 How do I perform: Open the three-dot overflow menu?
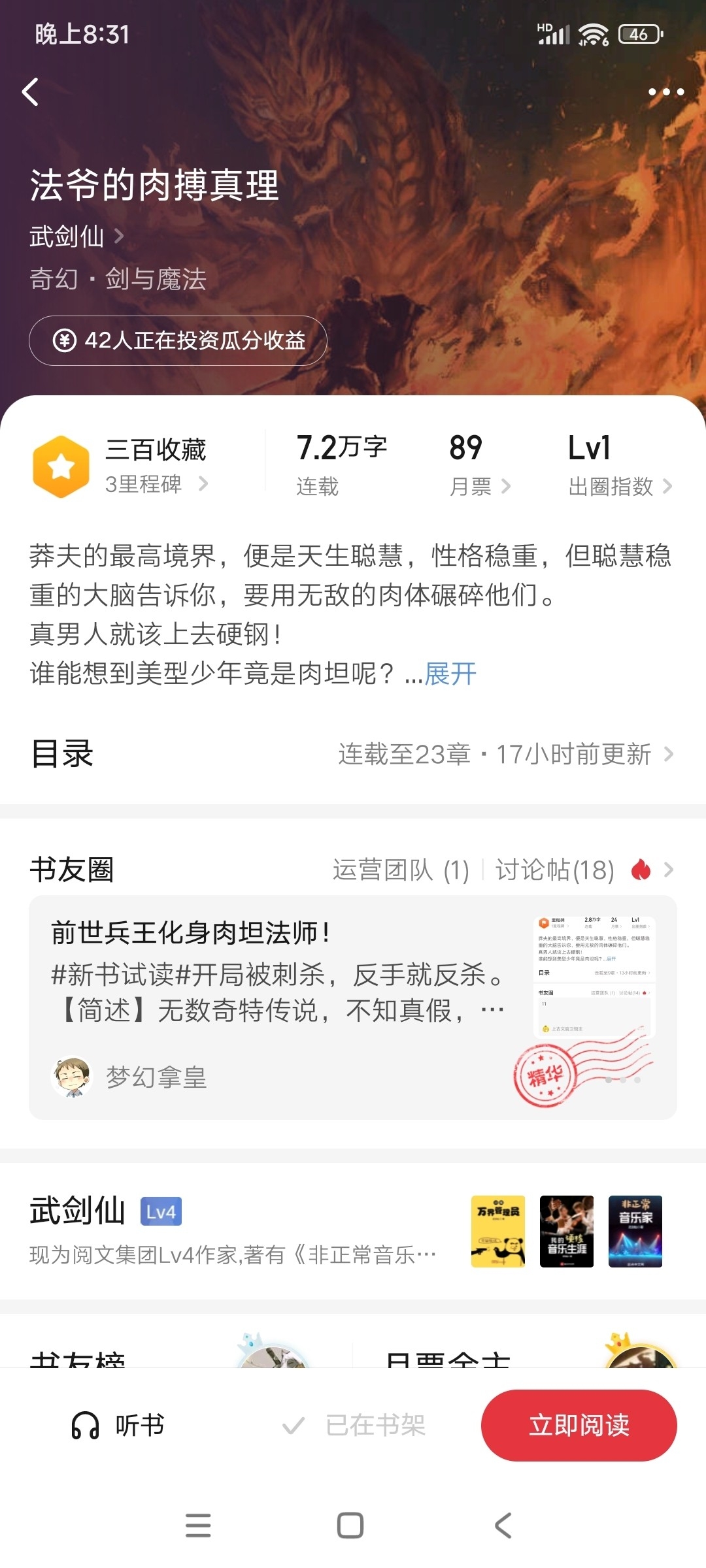point(665,92)
